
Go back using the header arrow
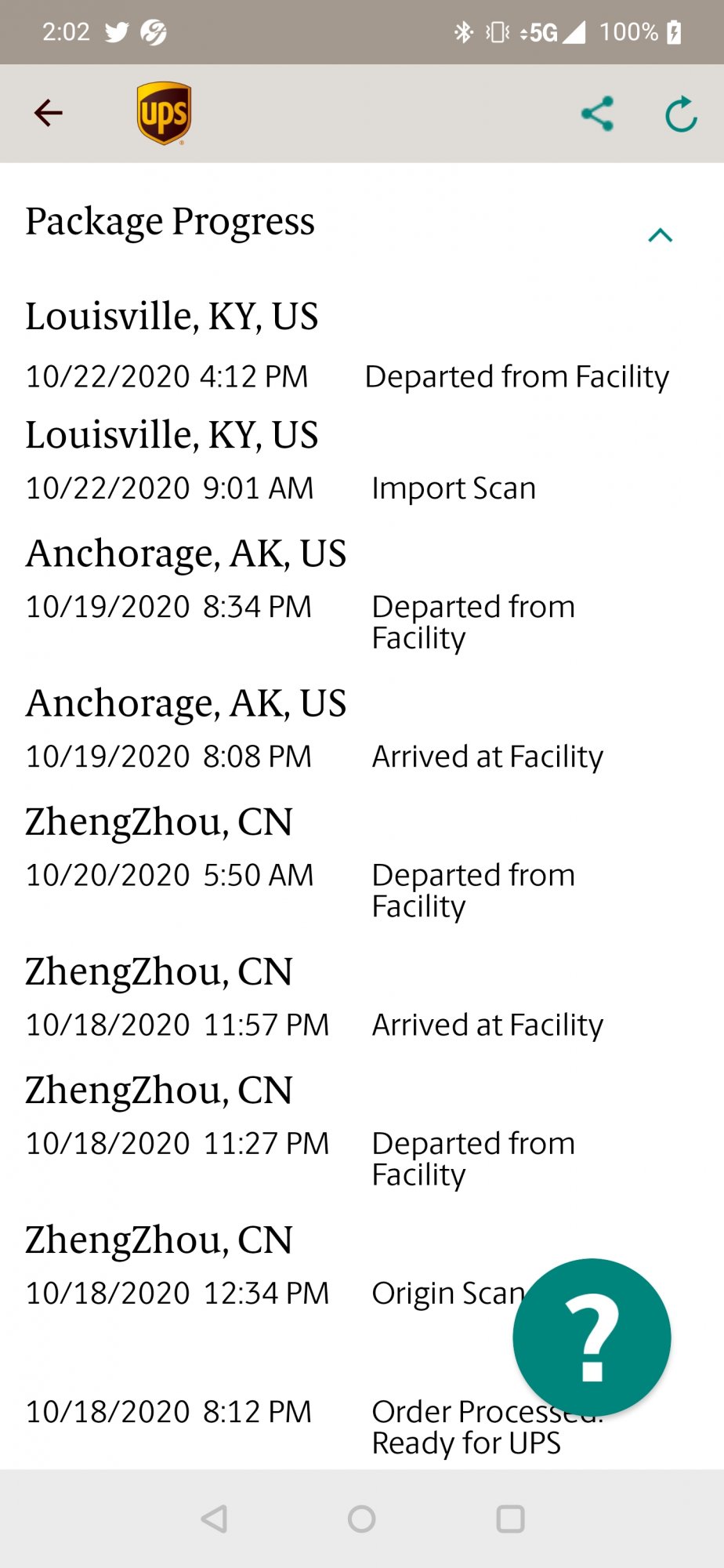[49, 113]
